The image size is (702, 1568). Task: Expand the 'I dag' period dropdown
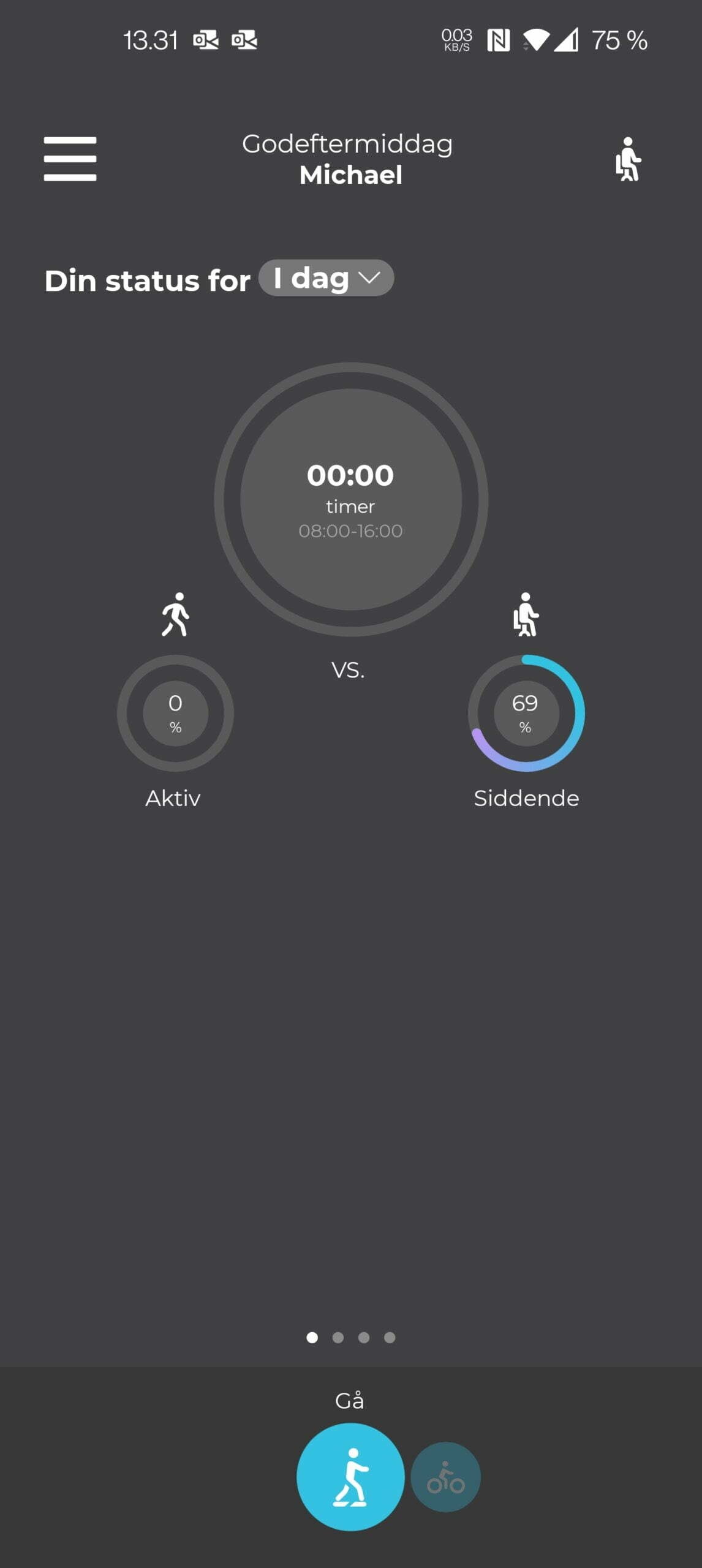[x=326, y=278]
